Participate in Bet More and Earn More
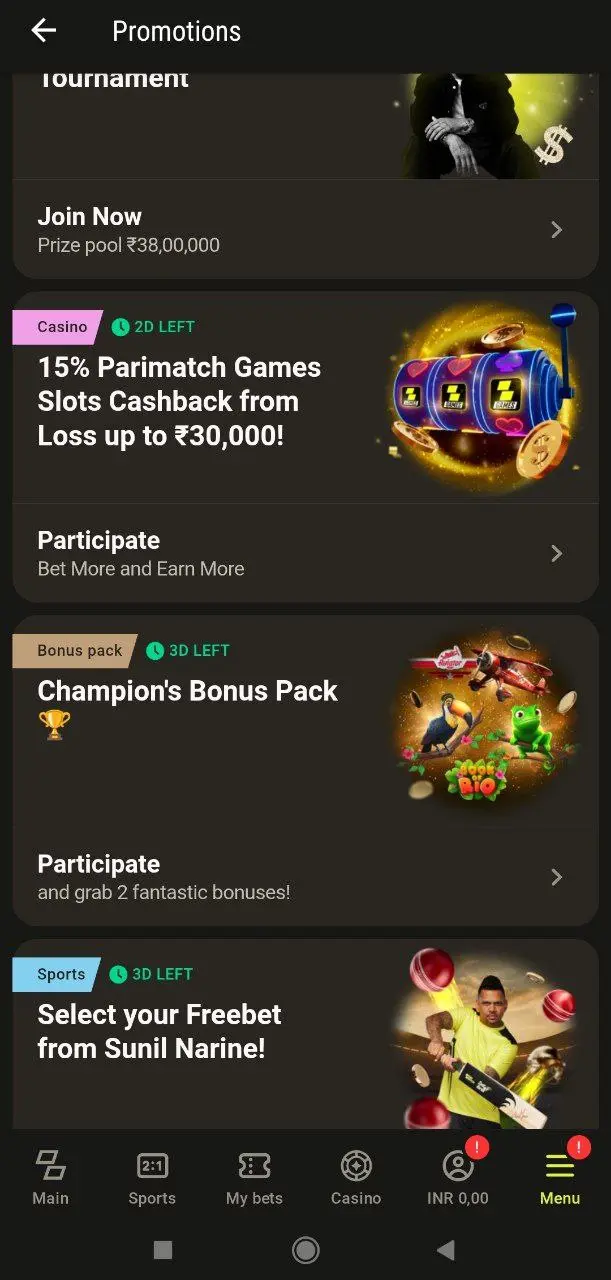Screen dimensions: 611x1280 tap(305, 553)
